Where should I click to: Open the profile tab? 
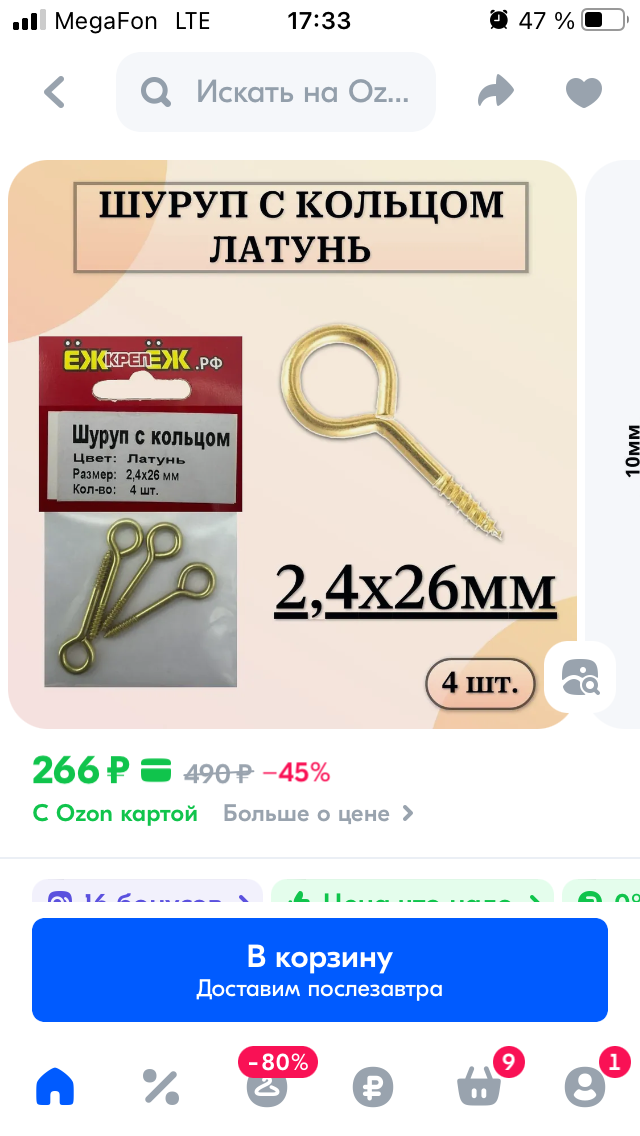coord(584,1086)
